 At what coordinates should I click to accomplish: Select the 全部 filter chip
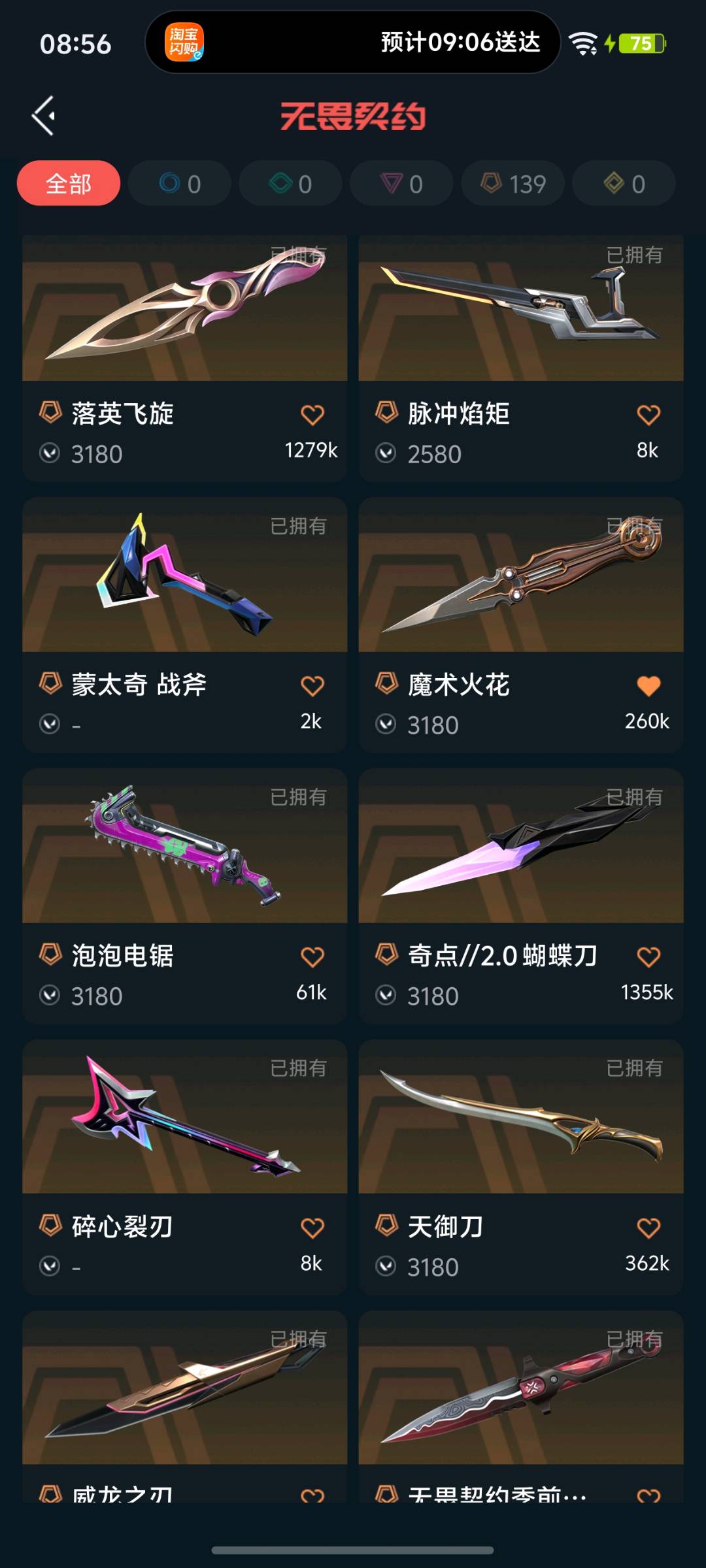coord(69,184)
